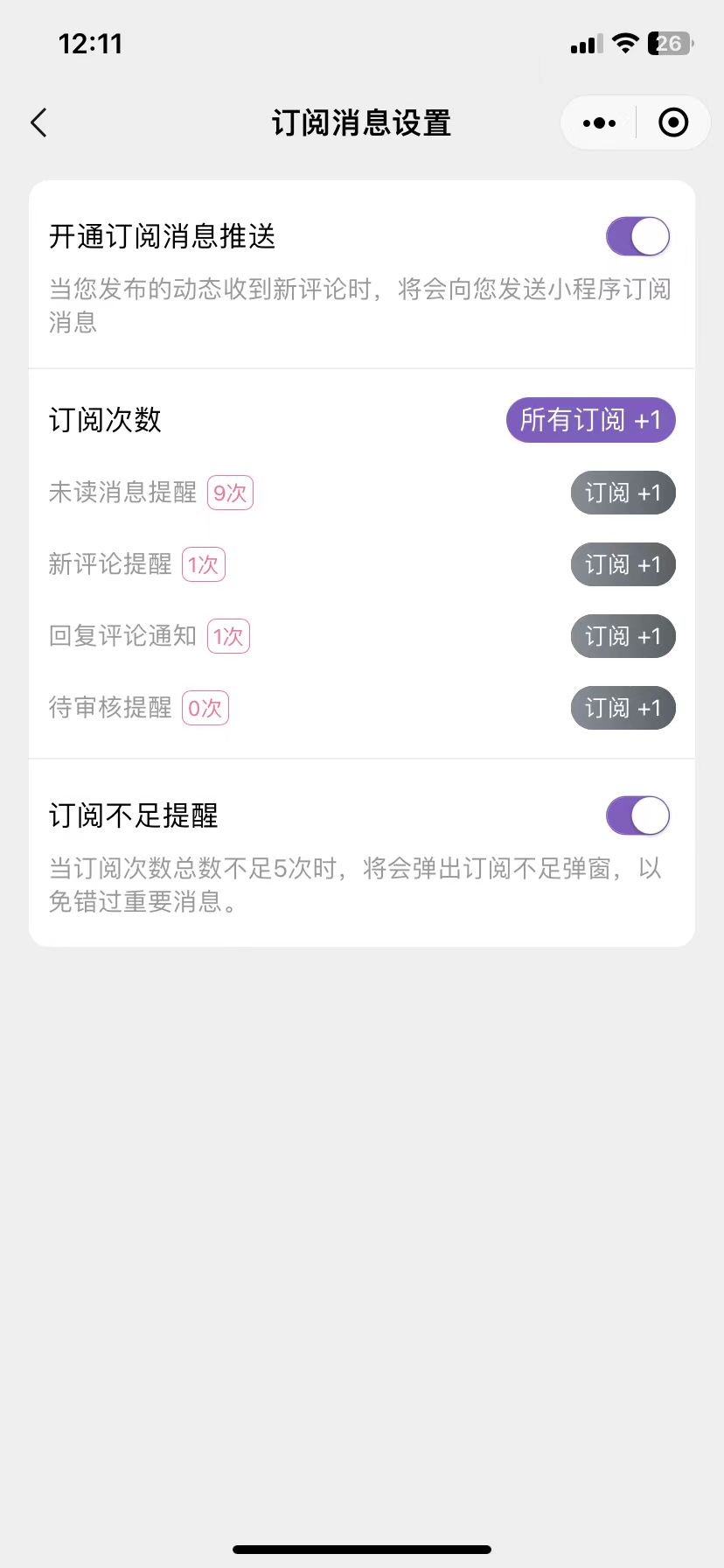The width and height of the screenshot is (724, 1568).
Task: Subscribe +1 to 待审核提醒
Action: 623,709
